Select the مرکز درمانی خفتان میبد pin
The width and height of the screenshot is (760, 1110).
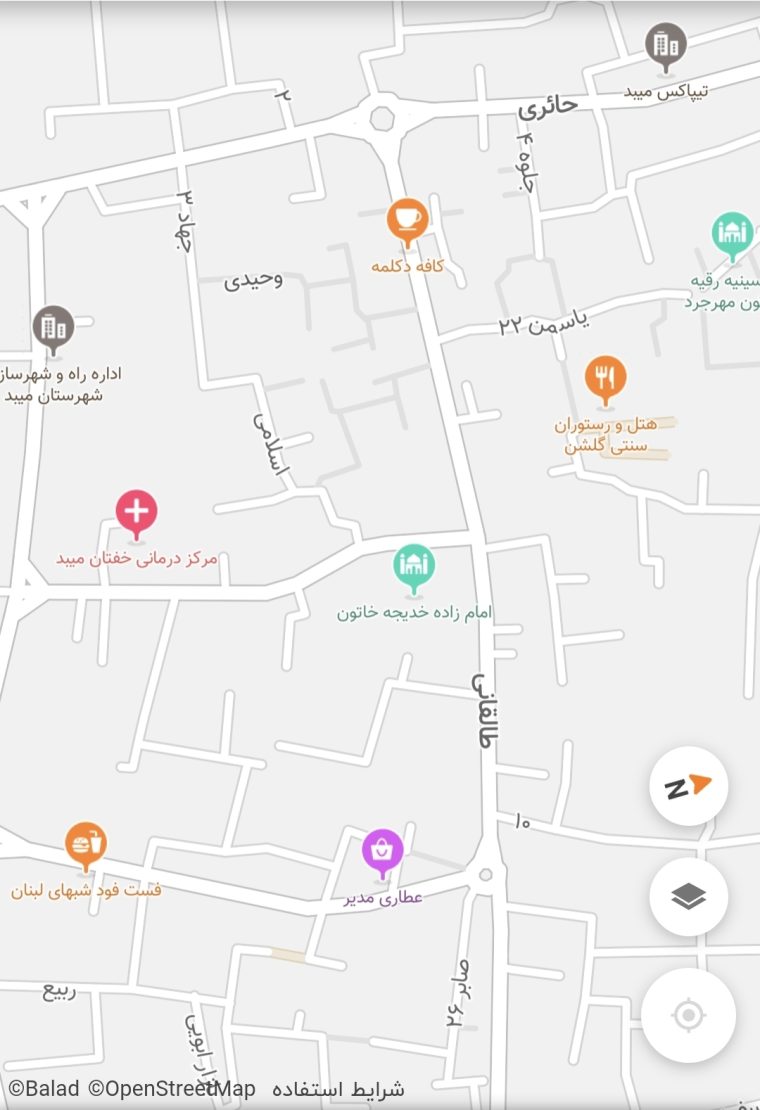click(136, 512)
